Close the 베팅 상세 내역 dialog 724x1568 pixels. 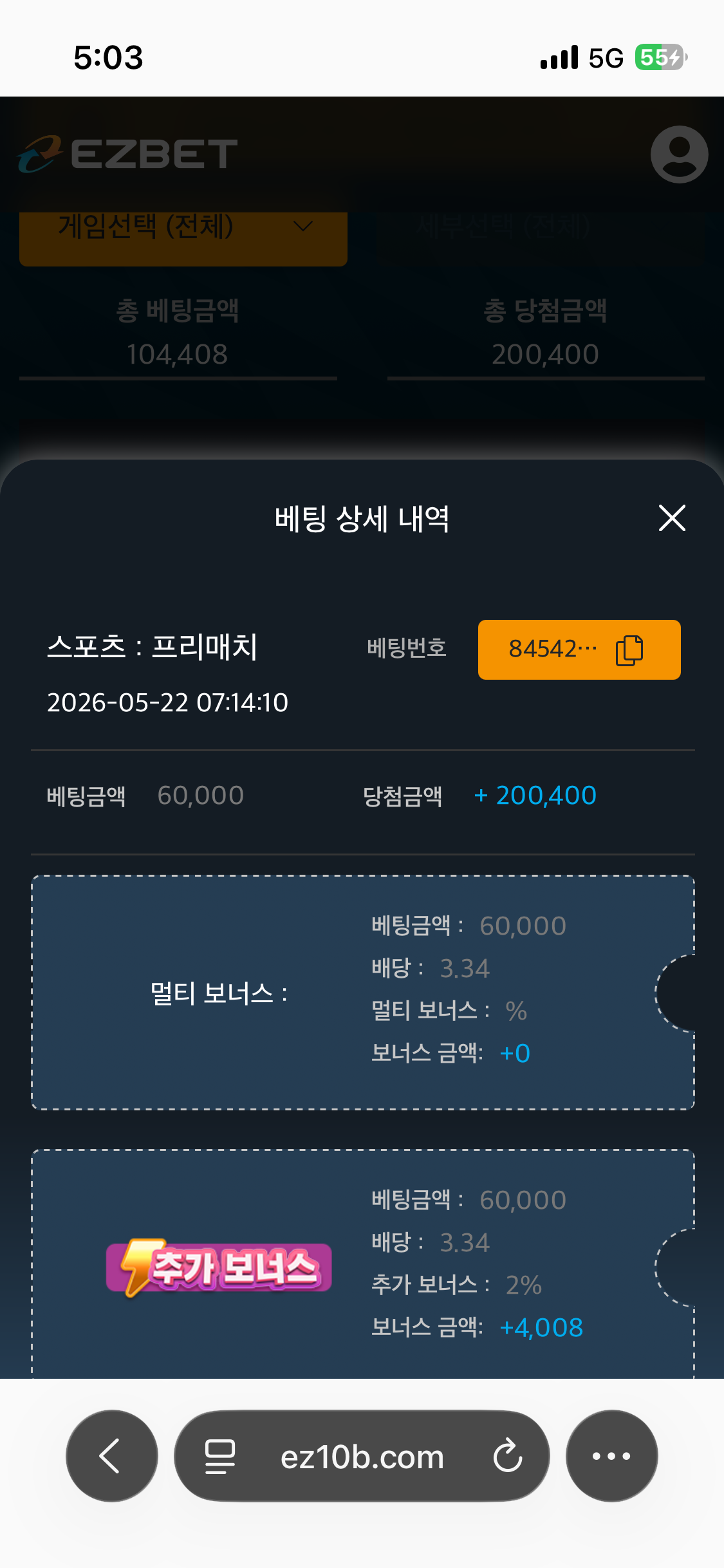[672, 518]
